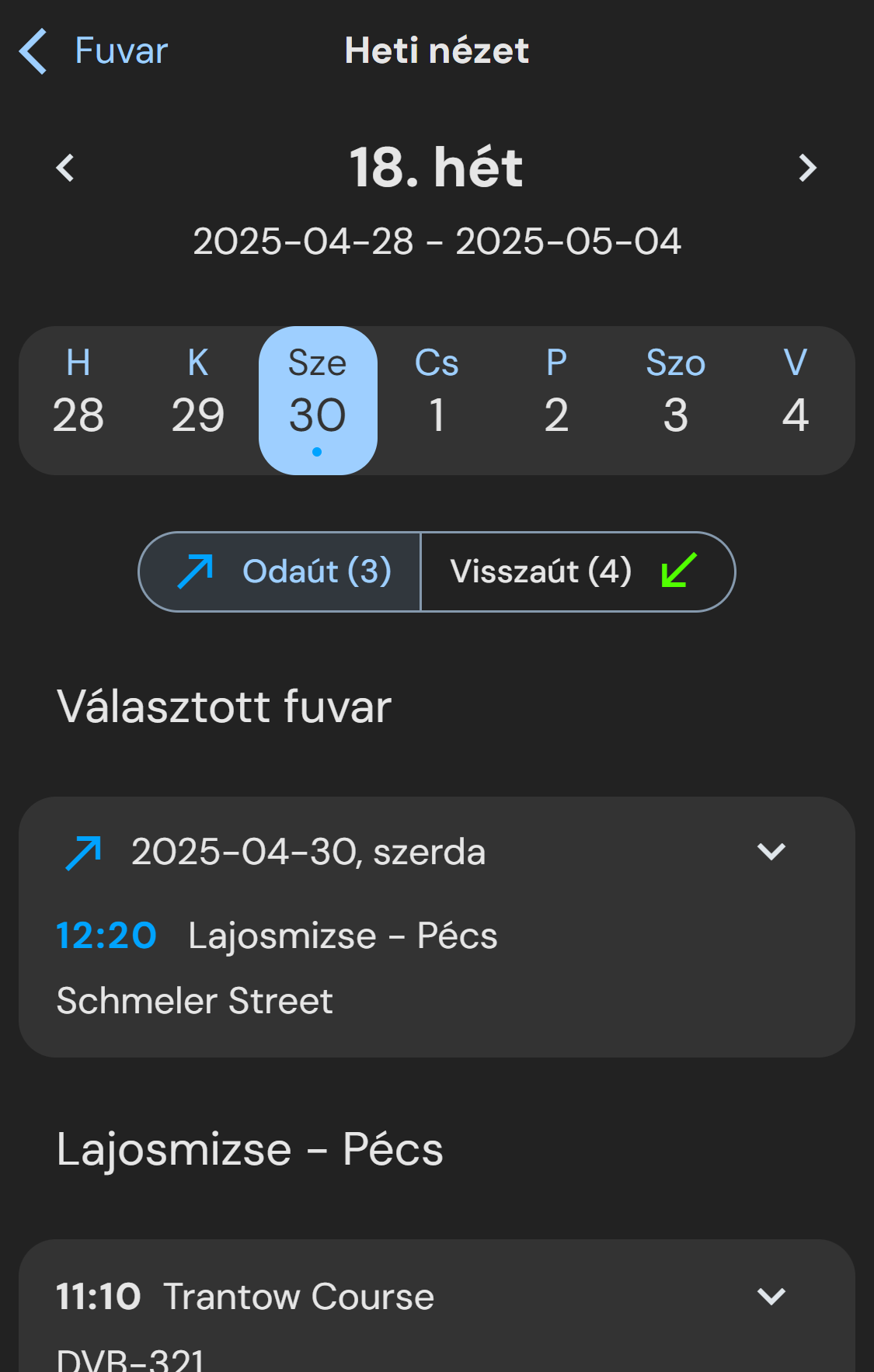Expand the 11:10 Trantow Course ride
The height and width of the screenshot is (1372, 874).
(x=771, y=1296)
